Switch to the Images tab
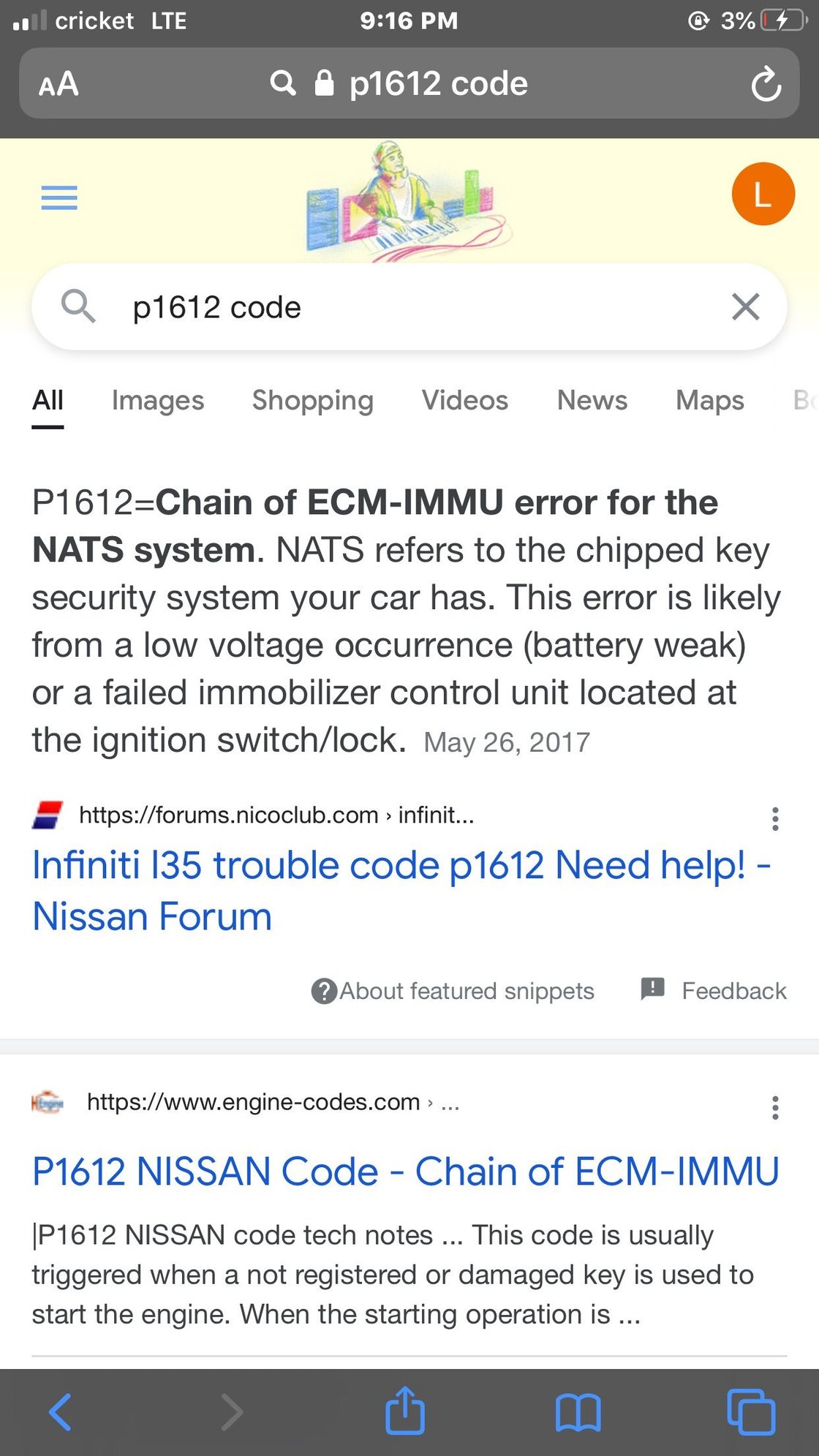The image size is (819, 1456). (158, 400)
